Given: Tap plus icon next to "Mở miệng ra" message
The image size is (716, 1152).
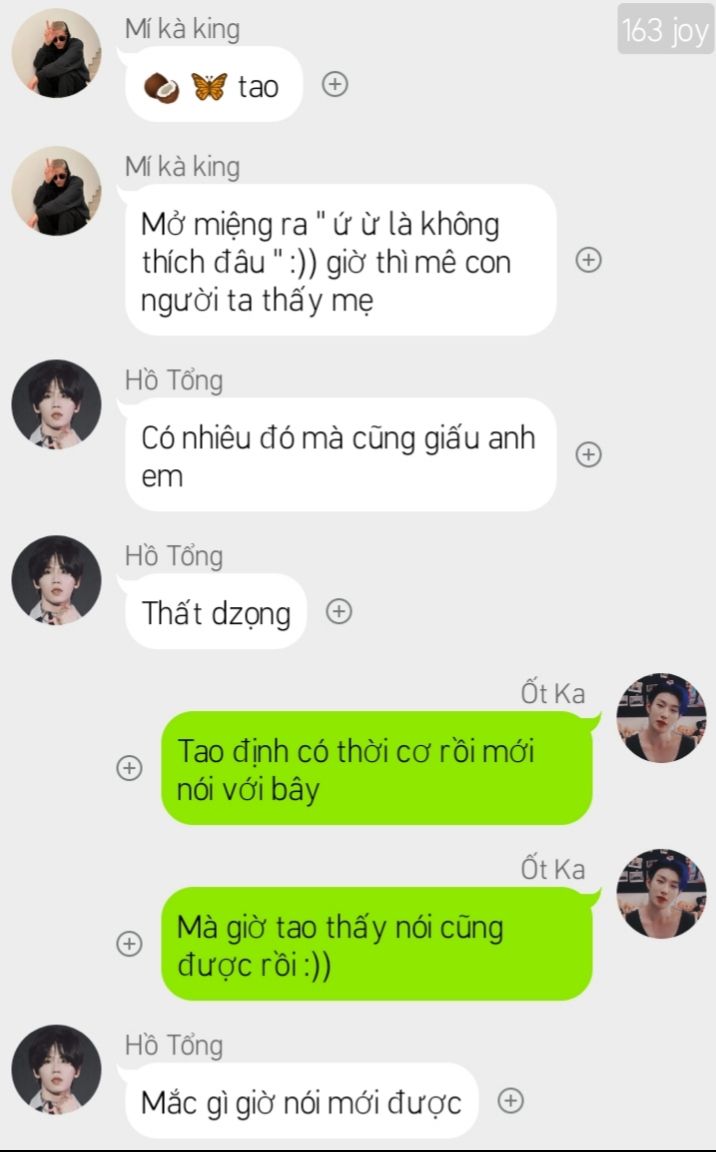Looking at the screenshot, I should tap(588, 259).
